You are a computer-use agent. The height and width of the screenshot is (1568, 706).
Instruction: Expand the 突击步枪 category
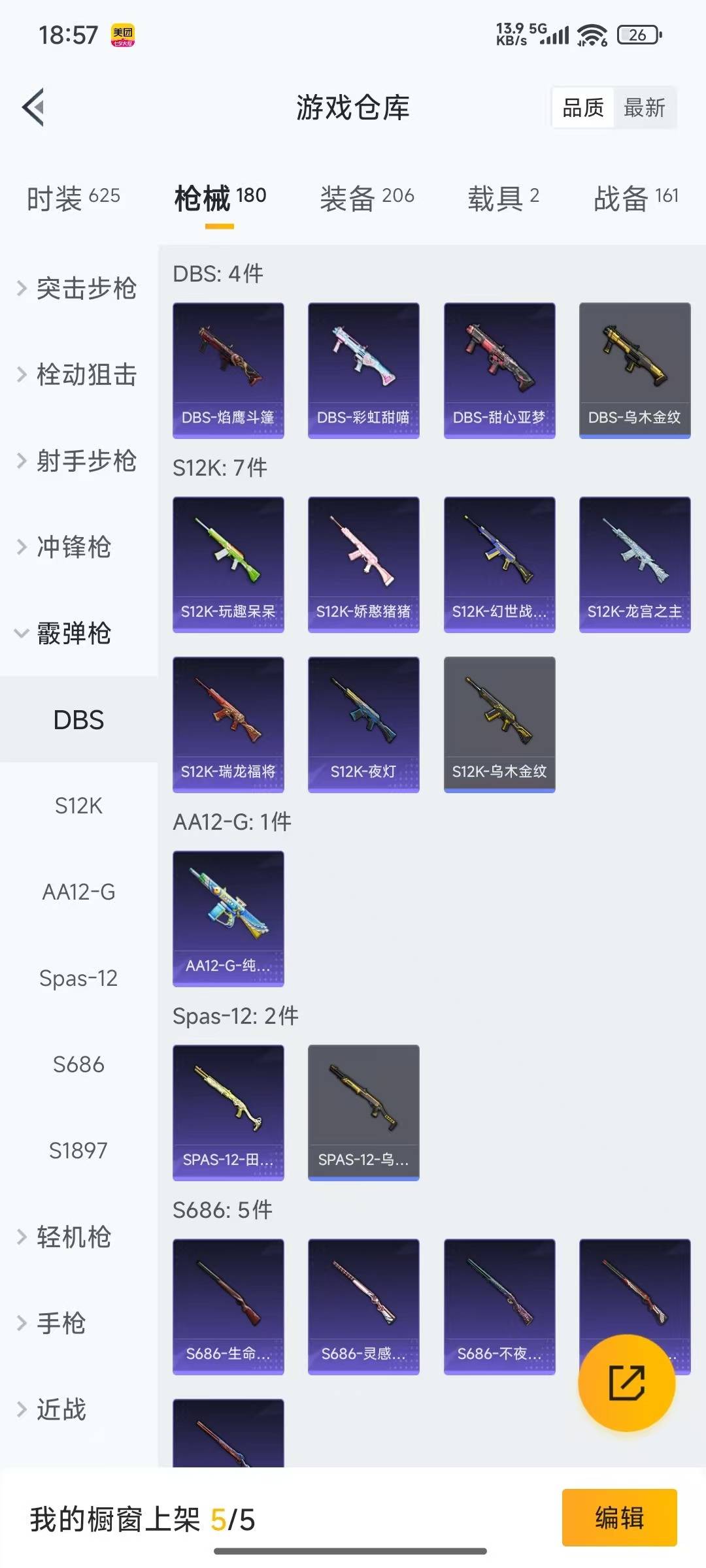pos(77,288)
